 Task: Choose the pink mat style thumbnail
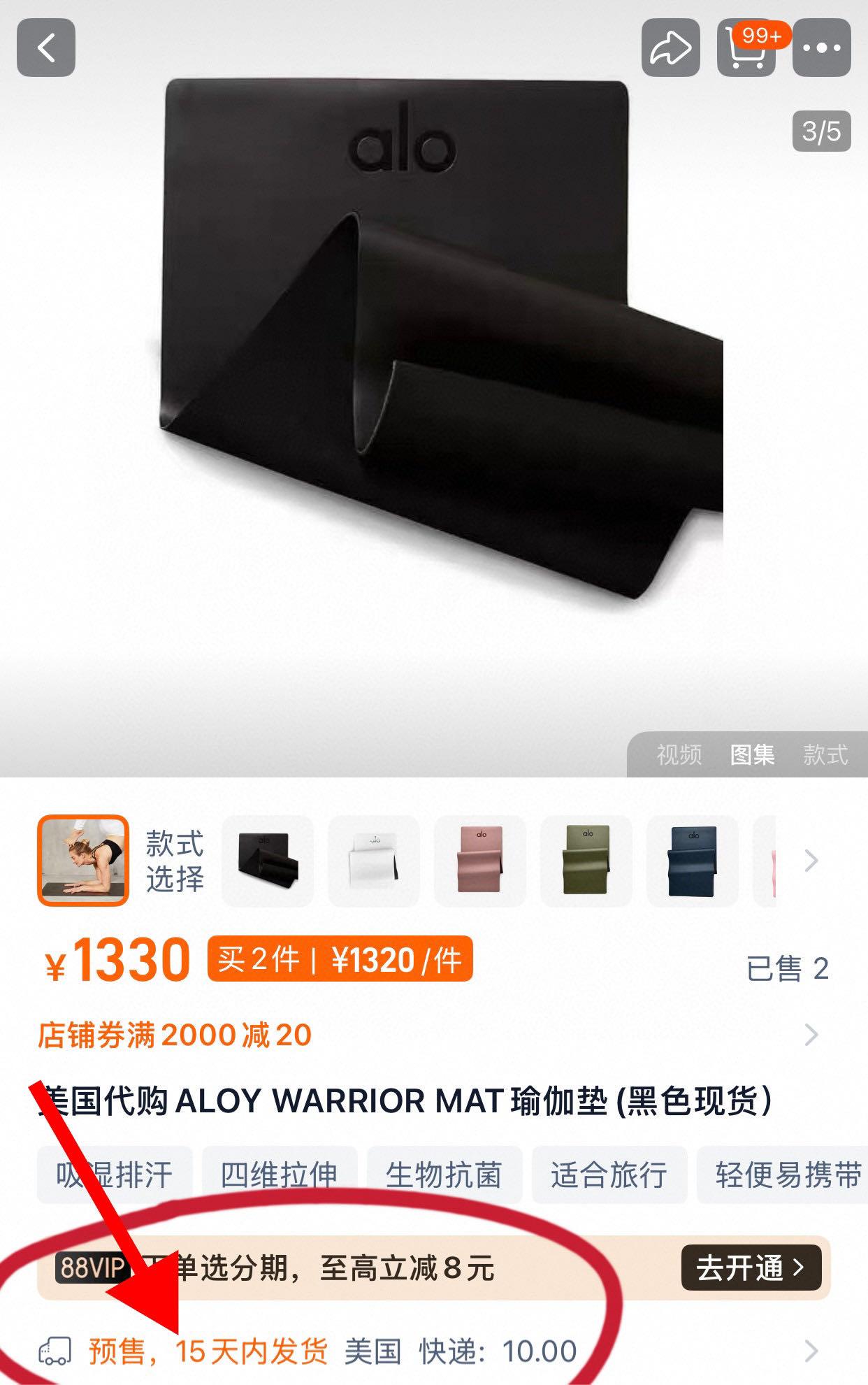(x=480, y=861)
